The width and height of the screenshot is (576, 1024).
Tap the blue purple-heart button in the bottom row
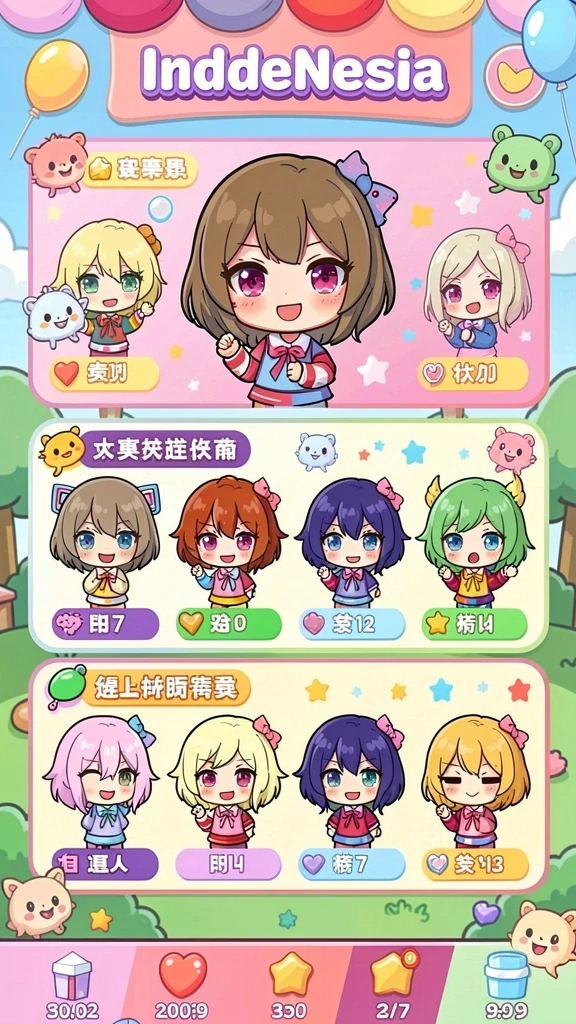[352, 864]
